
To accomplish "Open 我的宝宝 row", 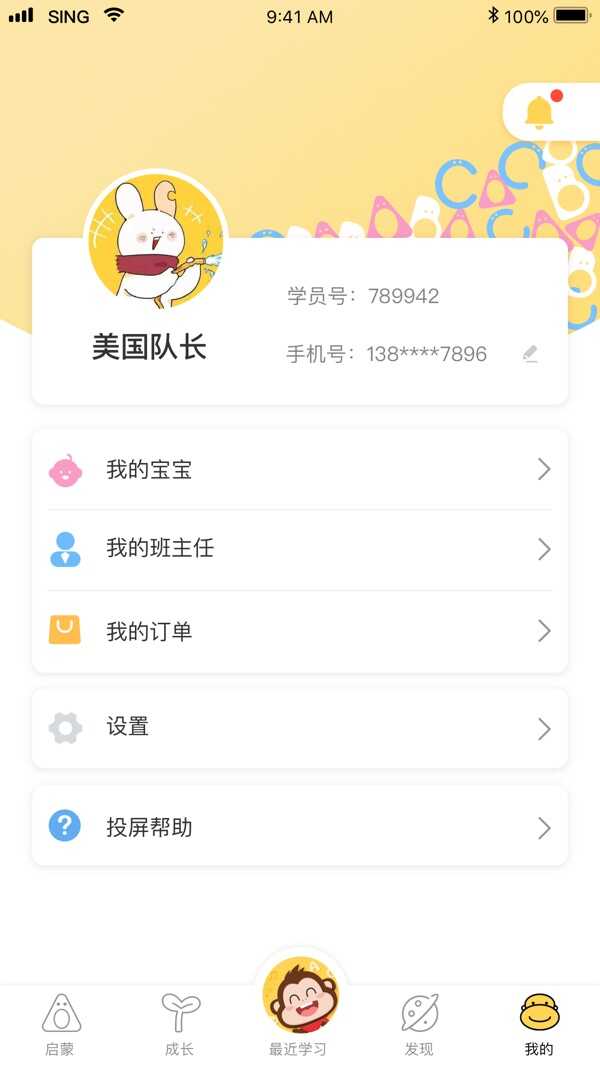I will point(300,470).
